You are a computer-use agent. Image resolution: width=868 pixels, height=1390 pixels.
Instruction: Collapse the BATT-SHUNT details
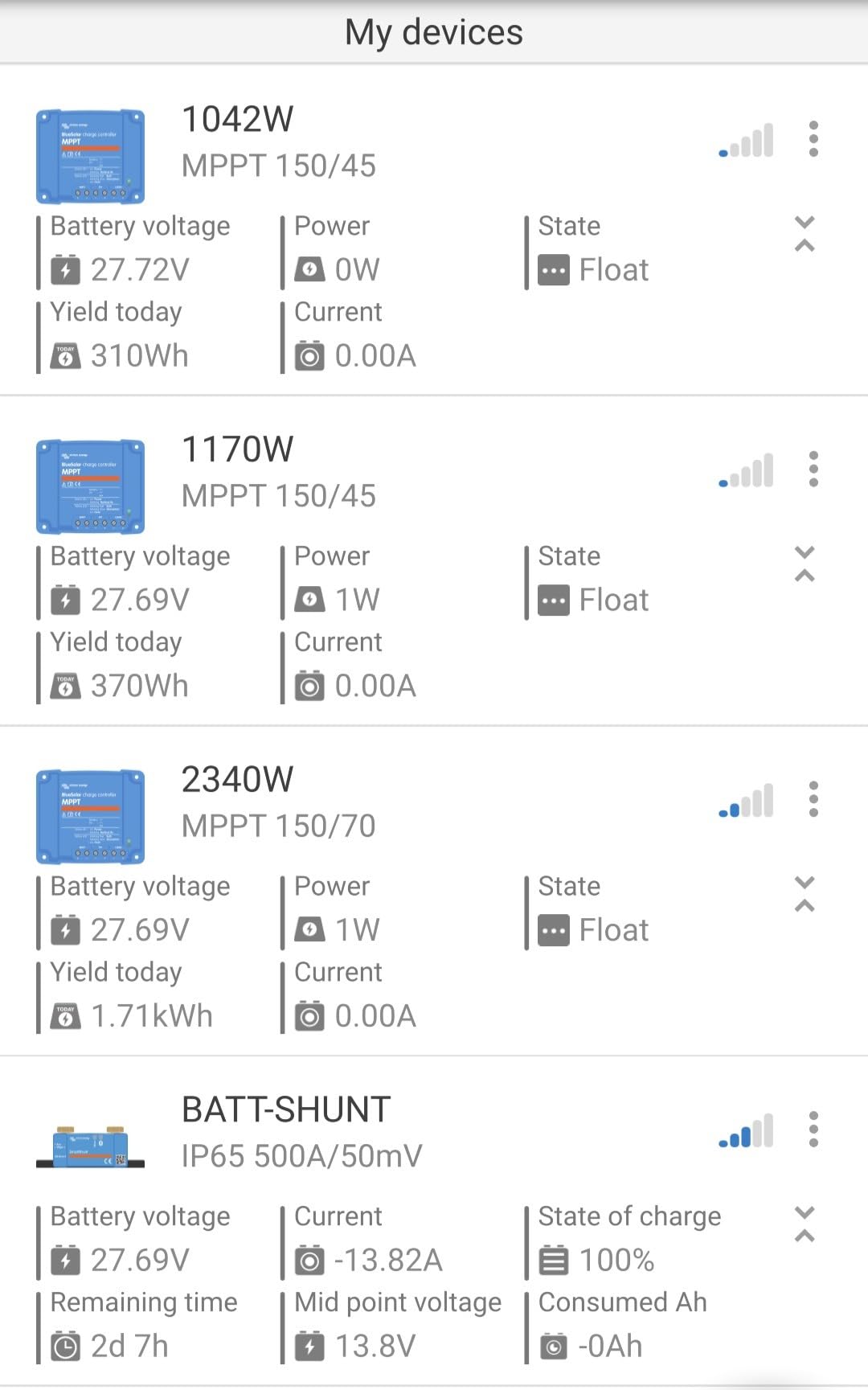805,1224
